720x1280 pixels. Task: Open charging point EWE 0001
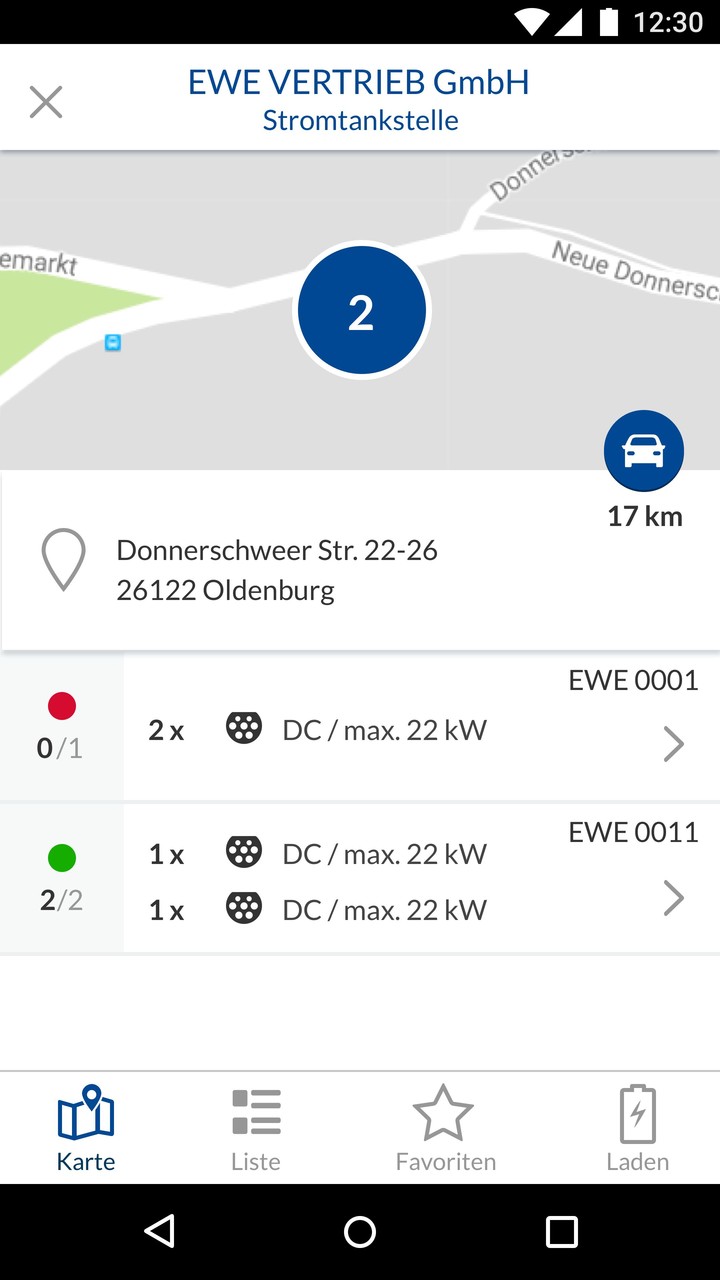point(420,728)
